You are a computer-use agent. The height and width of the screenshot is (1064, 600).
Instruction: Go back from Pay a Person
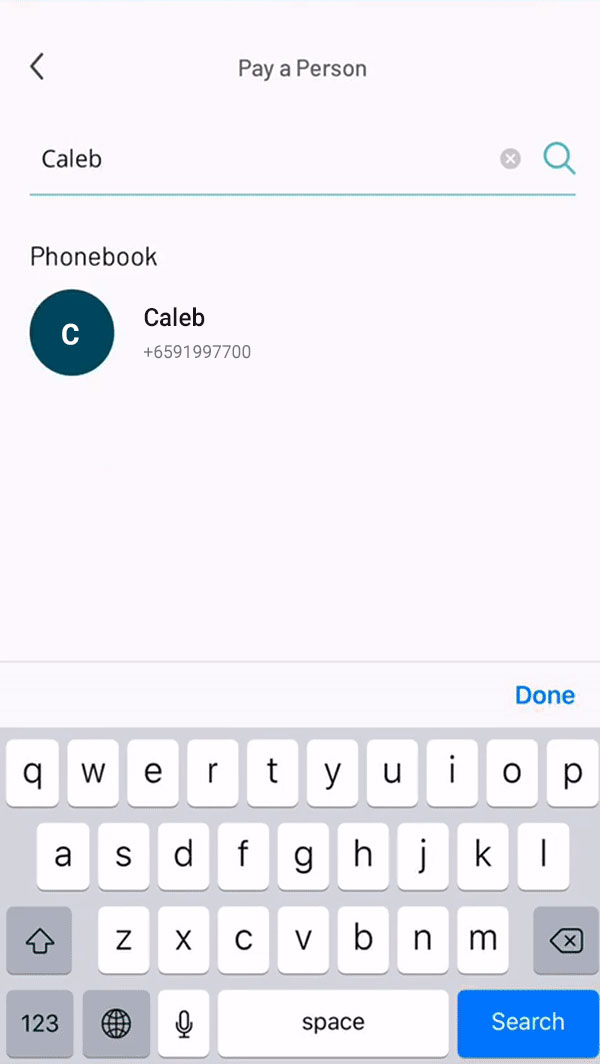coord(37,67)
